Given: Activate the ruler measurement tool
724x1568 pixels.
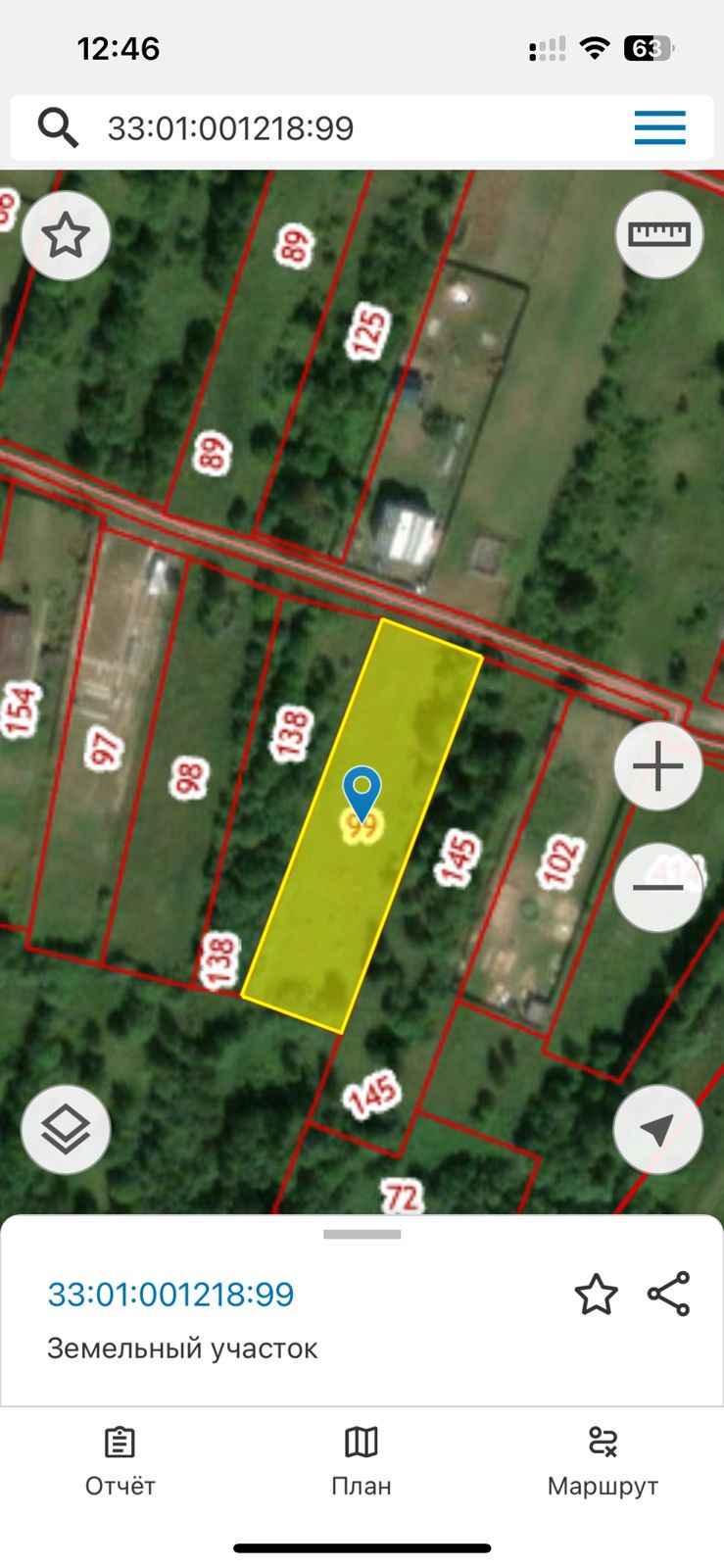Looking at the screenshot, I should pyautogui.click(x=658, y=235).
